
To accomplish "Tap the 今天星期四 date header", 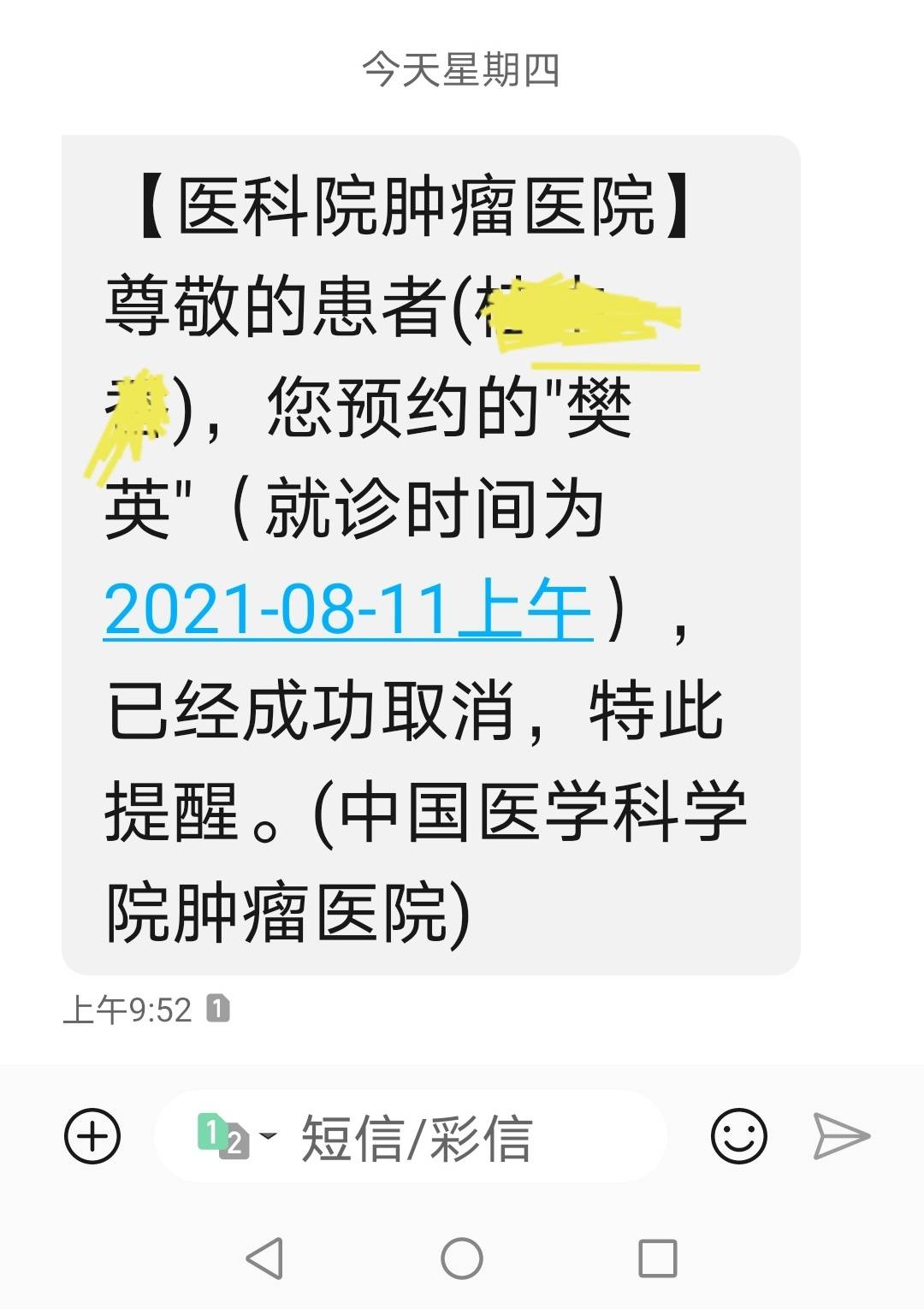I will [462, 73].
